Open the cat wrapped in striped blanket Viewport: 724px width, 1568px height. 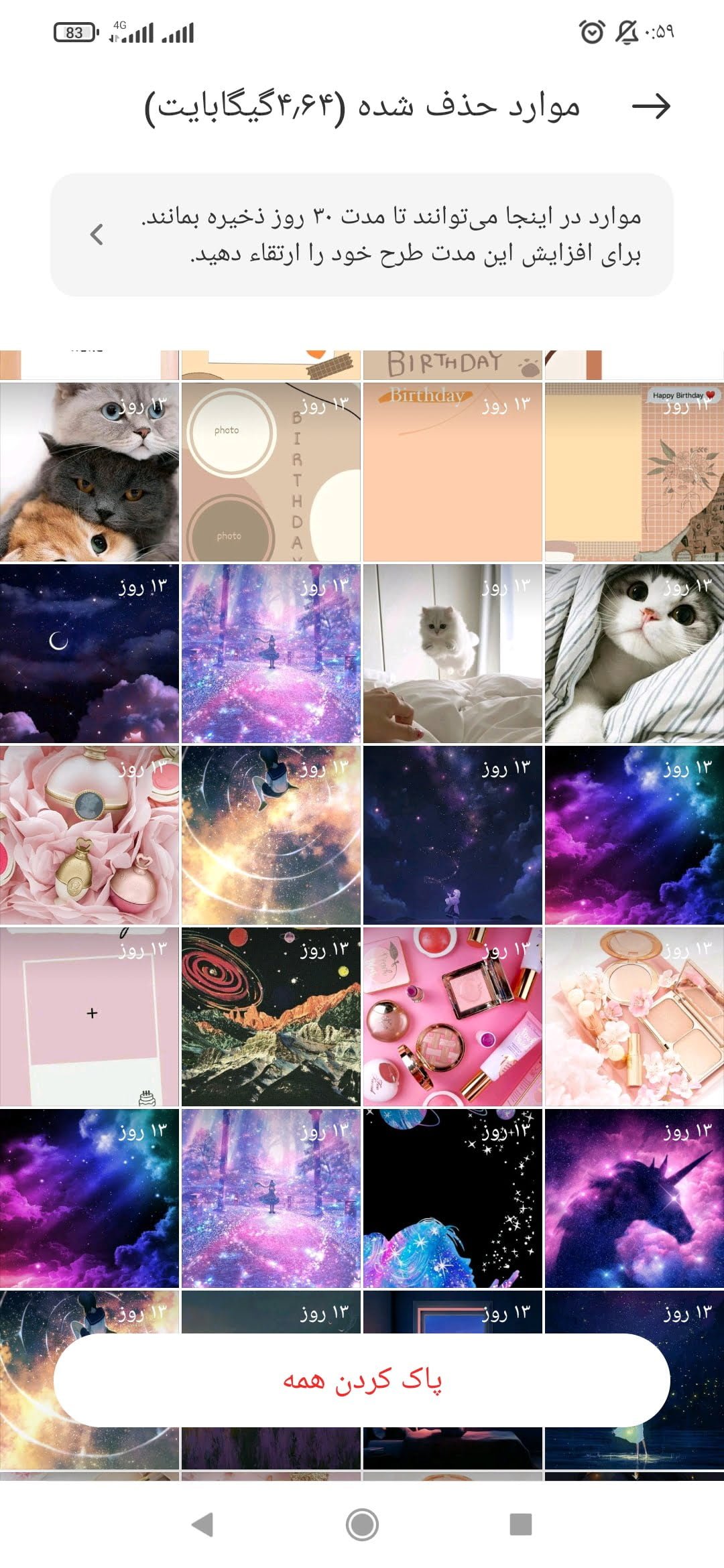click(x=634, y=653)
